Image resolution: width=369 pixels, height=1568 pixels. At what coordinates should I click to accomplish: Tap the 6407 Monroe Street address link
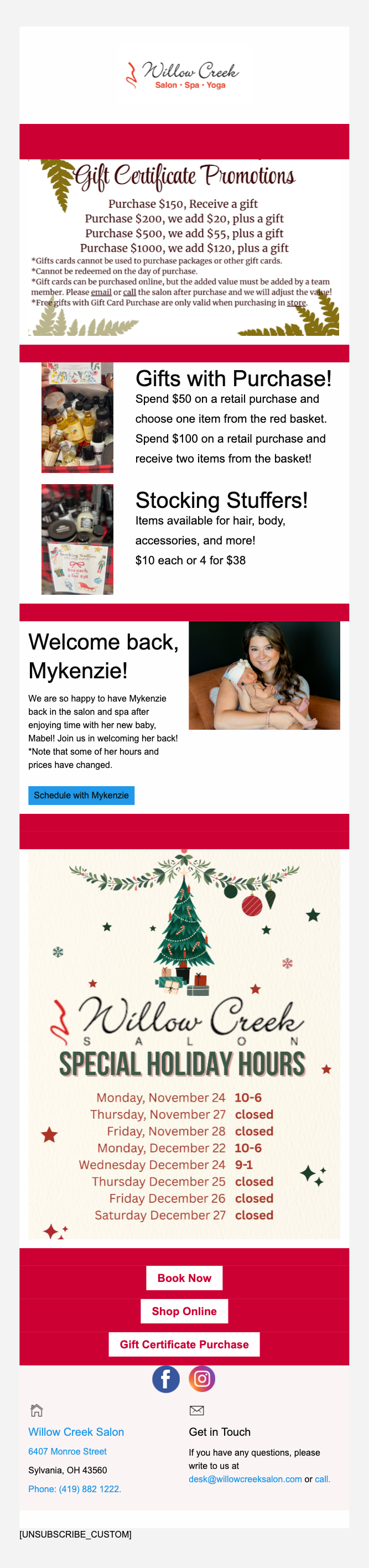point(67,1451)
